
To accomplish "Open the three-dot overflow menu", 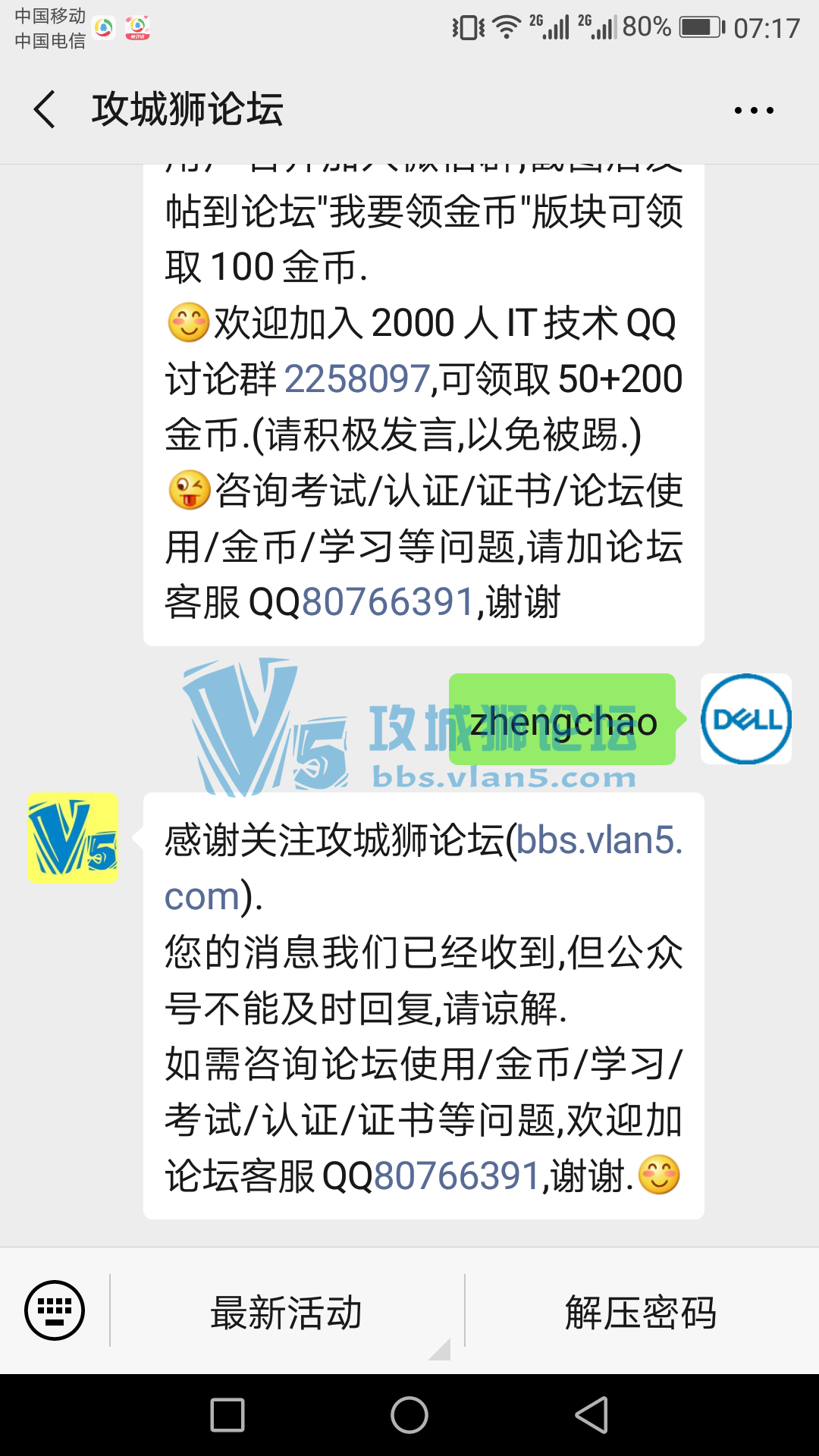I will coord(754,111).
